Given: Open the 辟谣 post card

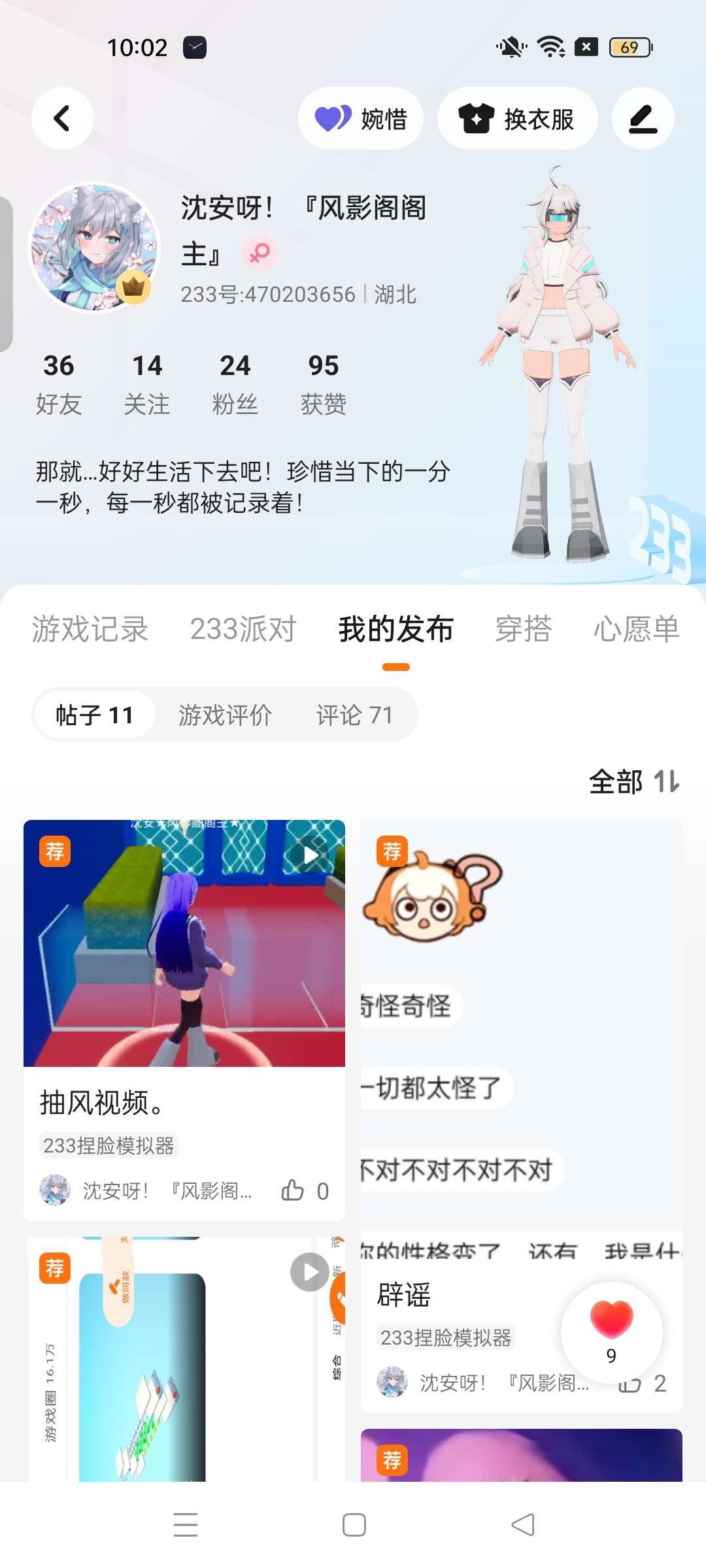Looking at the screenshot, I should point(522,1116).
